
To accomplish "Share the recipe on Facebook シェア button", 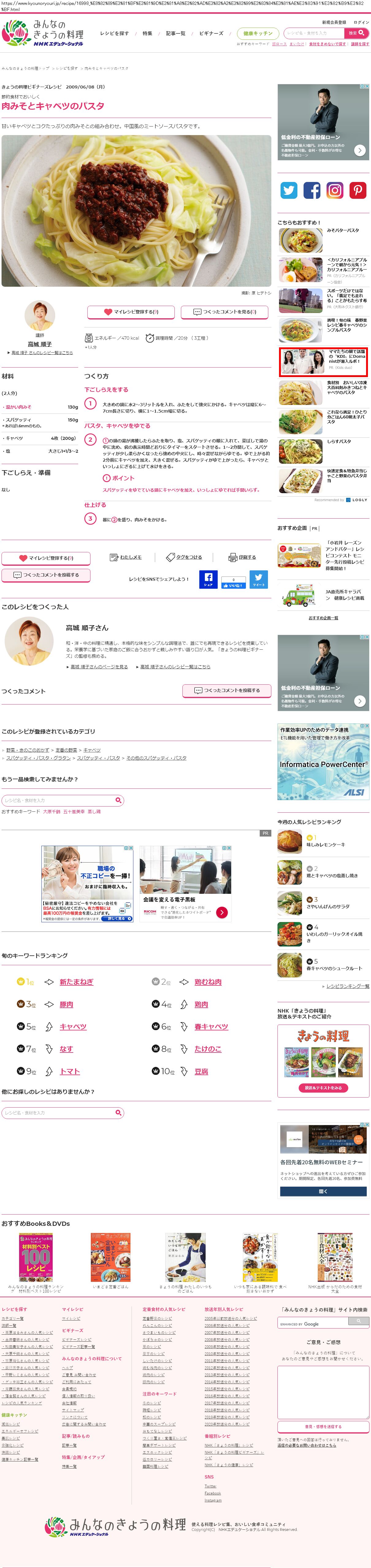I will [208, 580].
